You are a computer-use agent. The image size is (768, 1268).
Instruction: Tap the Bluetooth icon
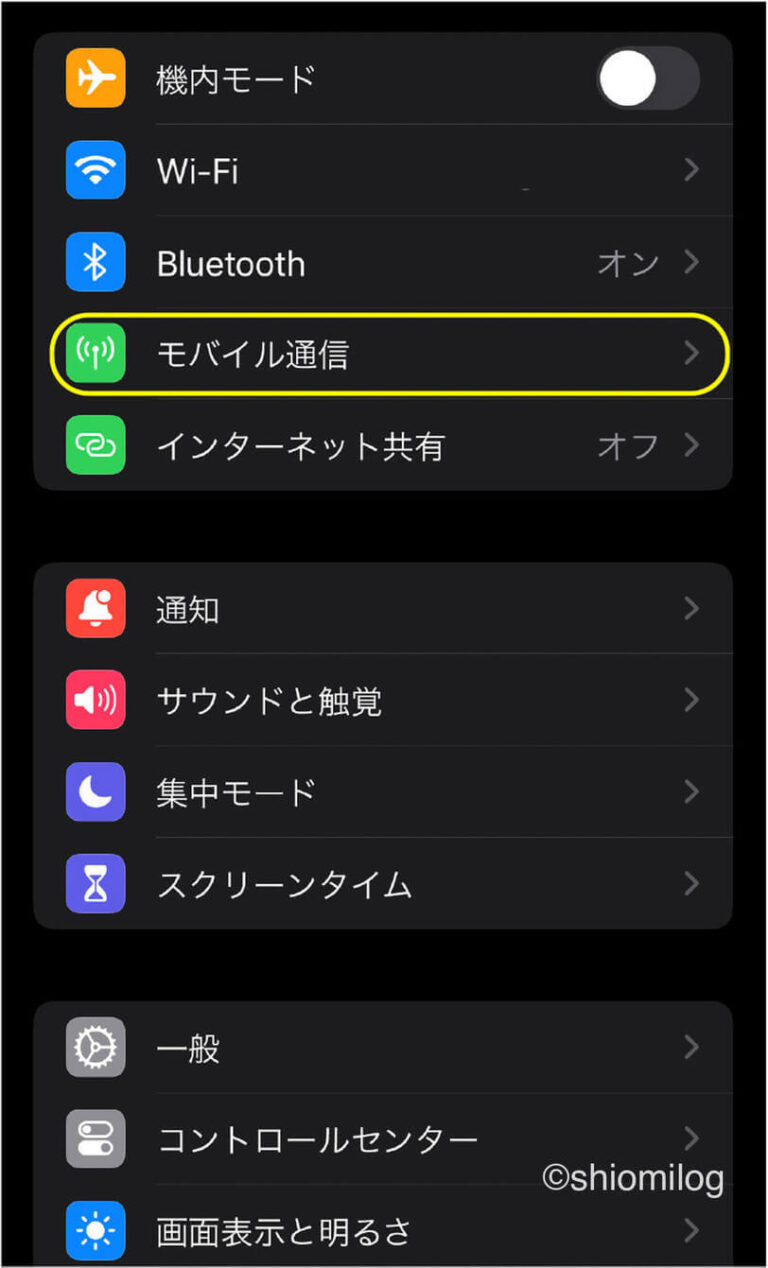pos(95,262)
